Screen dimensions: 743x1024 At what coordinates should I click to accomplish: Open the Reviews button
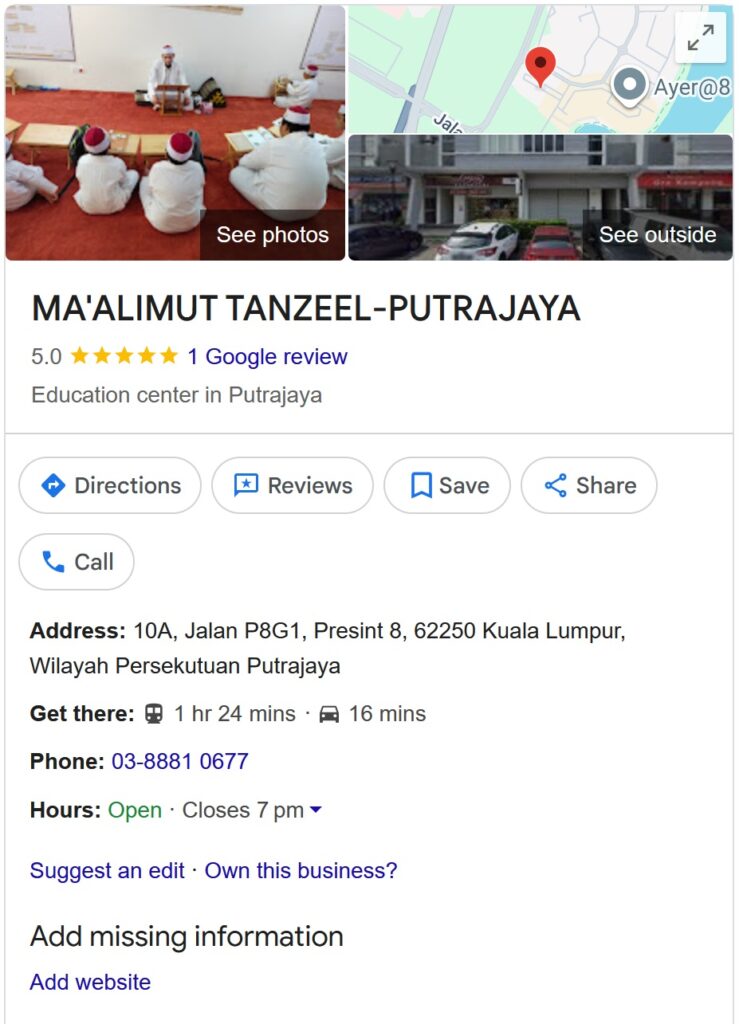point(292,485)
